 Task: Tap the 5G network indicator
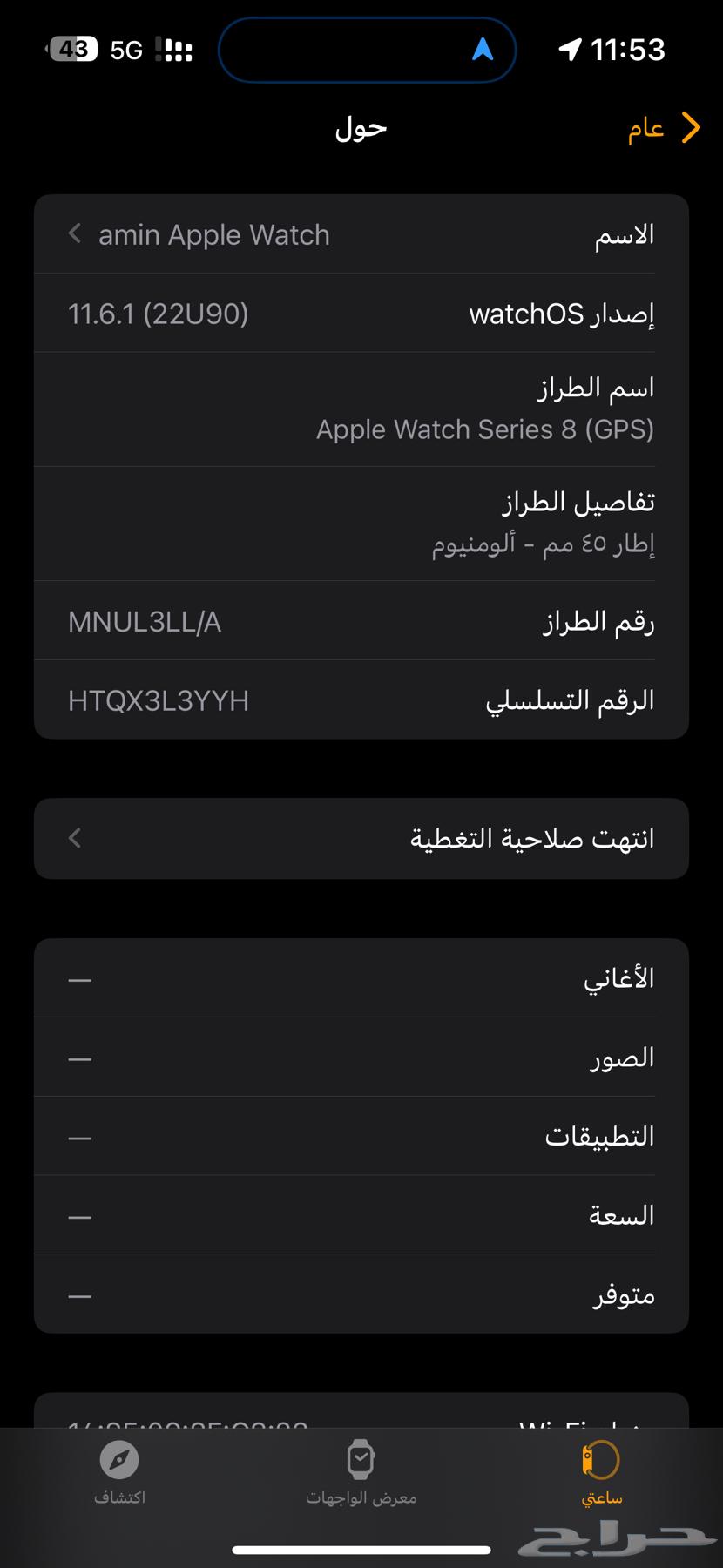click(x=125, y=50)
